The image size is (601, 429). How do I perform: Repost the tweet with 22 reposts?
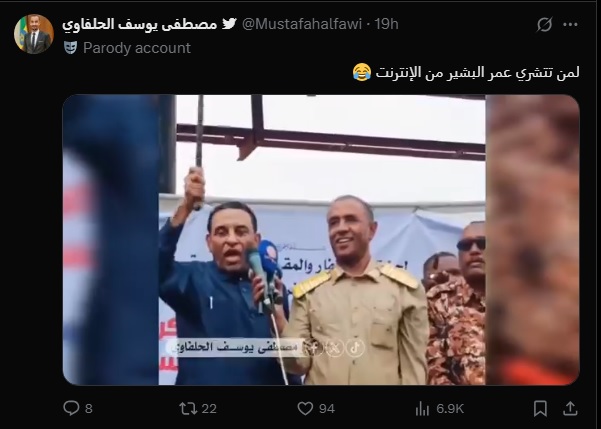(x=187, y=408)
